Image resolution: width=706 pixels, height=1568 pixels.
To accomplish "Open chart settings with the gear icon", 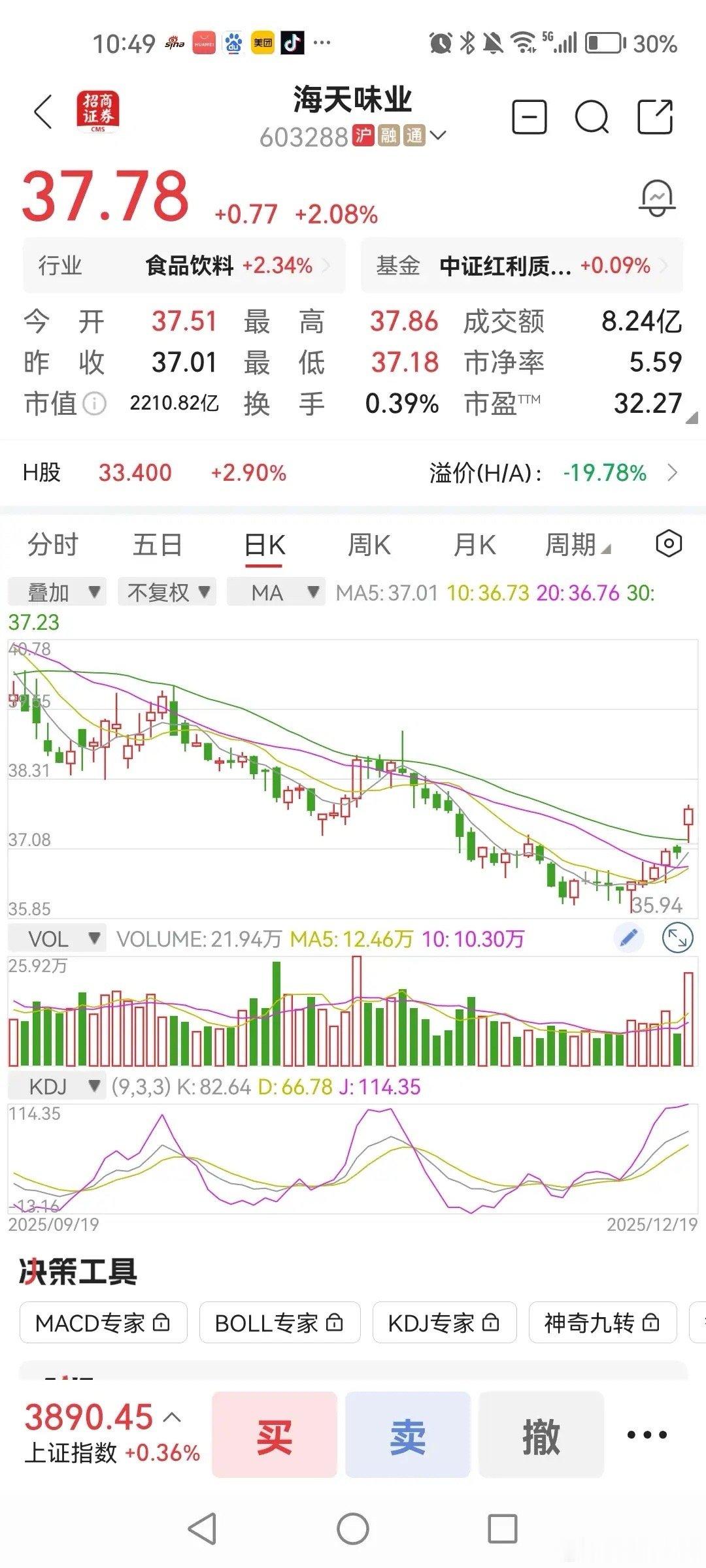I will tap(668, 545).
